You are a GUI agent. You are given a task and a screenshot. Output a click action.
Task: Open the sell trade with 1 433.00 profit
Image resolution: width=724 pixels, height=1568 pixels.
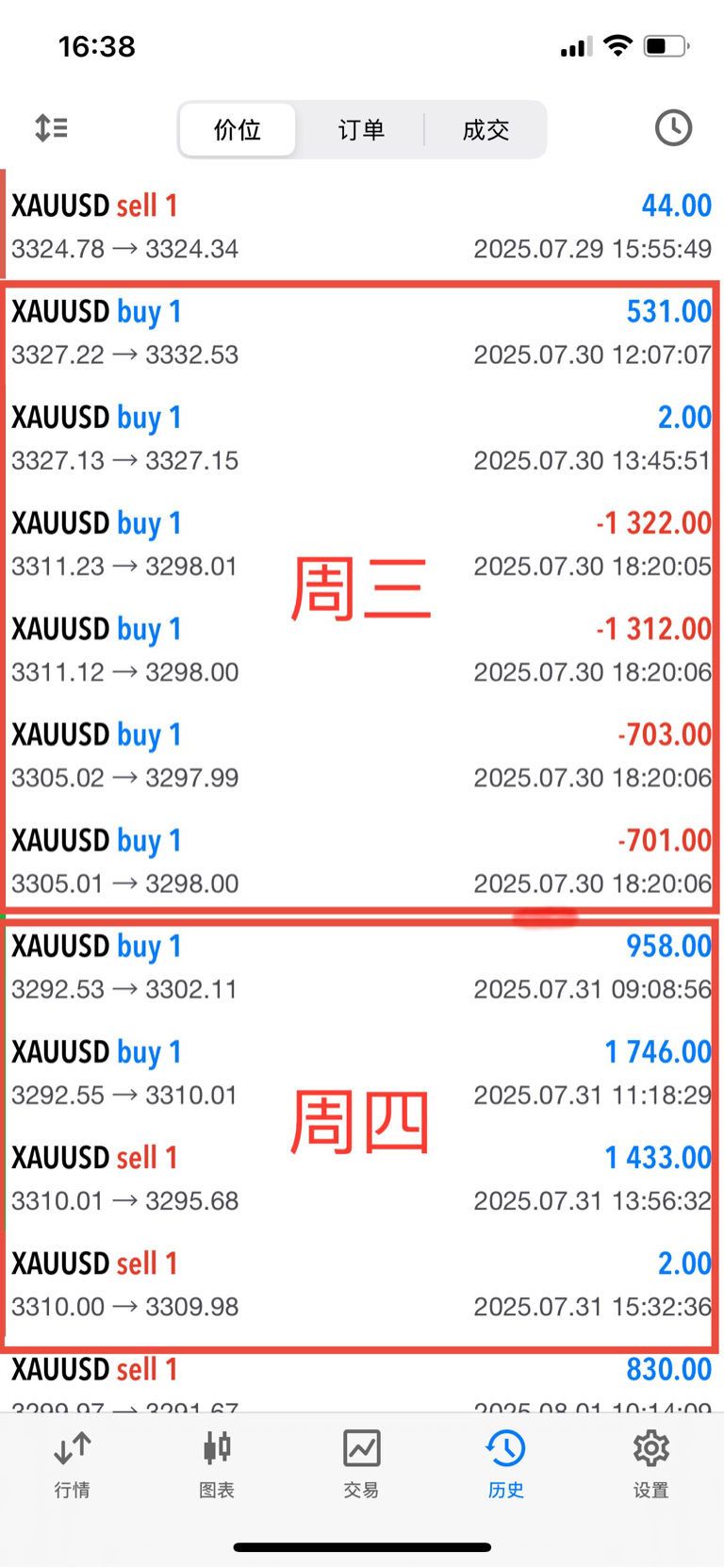click(x=362, y=1179)
